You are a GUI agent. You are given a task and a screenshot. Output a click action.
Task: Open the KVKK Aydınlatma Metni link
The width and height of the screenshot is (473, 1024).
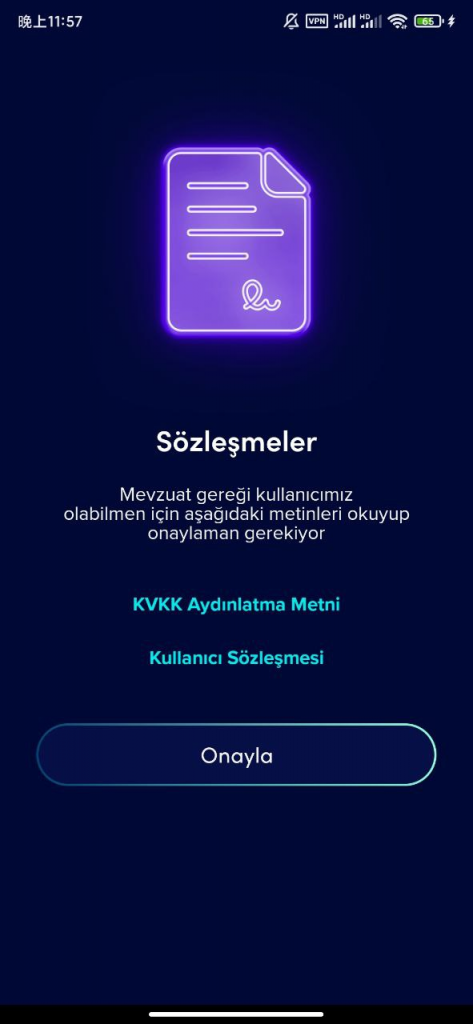(236, 605)
